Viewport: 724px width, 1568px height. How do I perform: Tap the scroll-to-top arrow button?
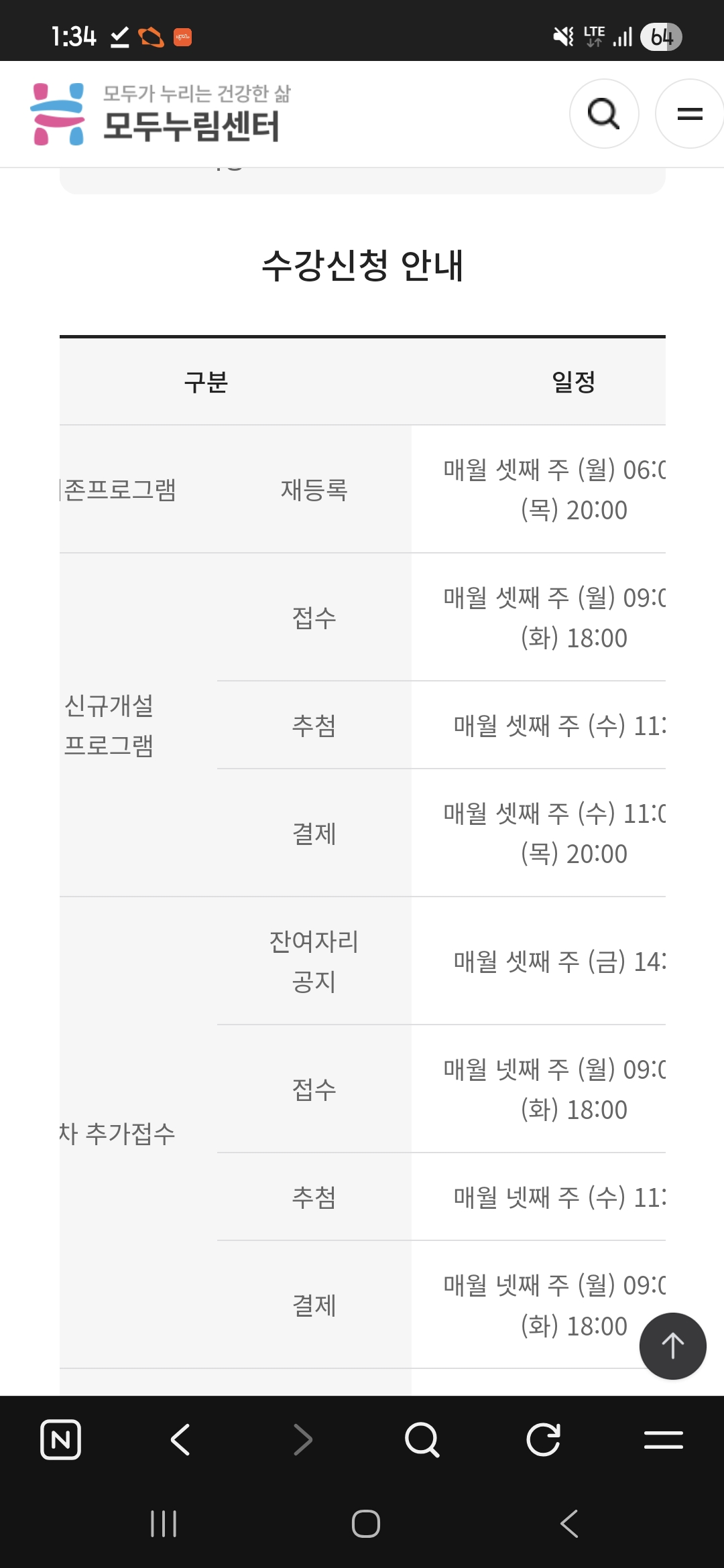click(672, 1346)
